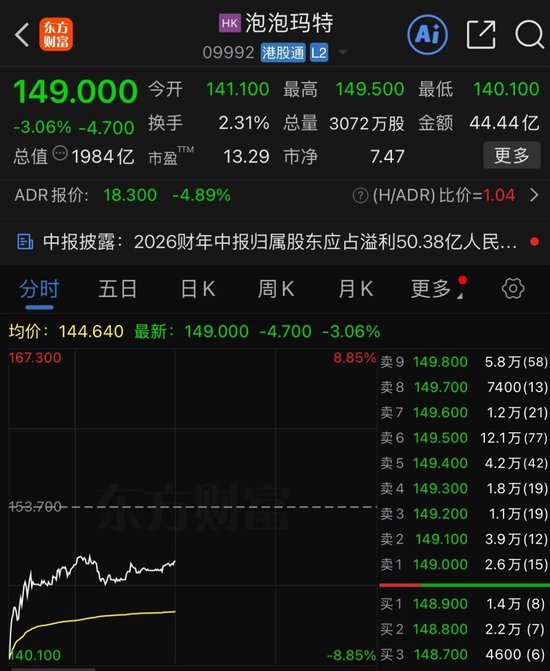
Task: Open the search magnifier
Action: tap(529, 34)
